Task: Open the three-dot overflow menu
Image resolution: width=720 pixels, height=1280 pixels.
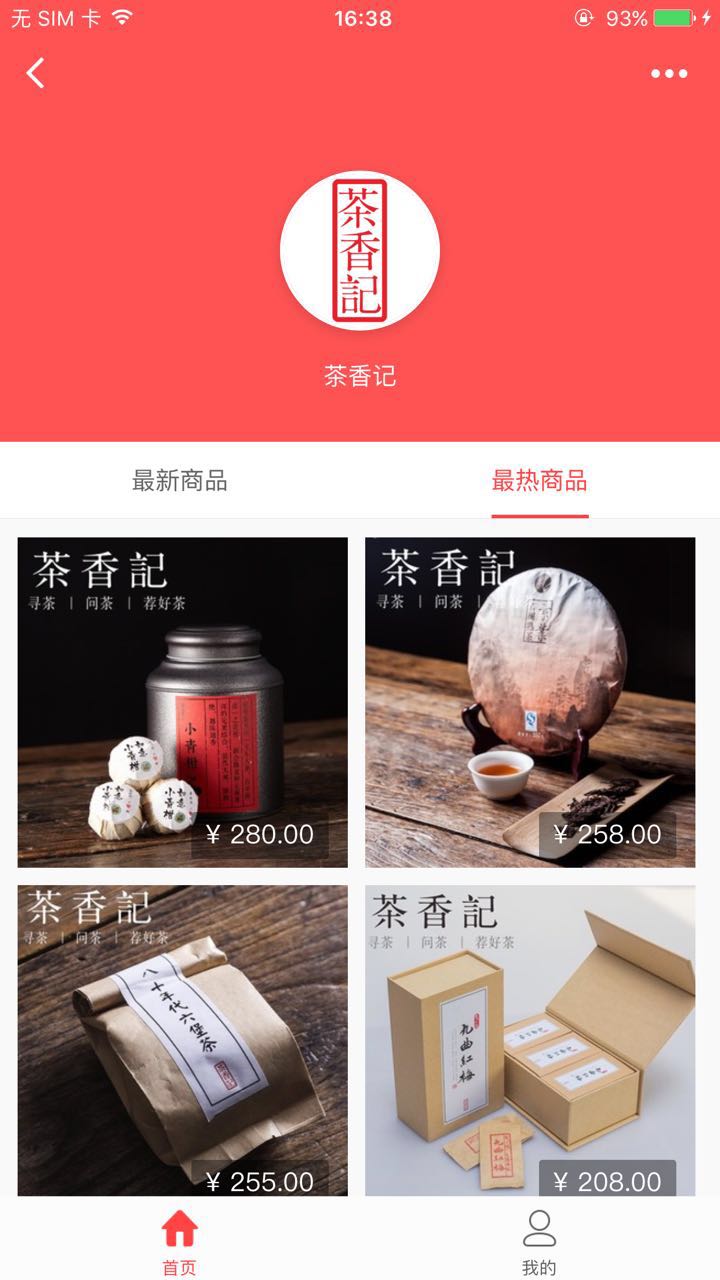Action: [669, 73]
